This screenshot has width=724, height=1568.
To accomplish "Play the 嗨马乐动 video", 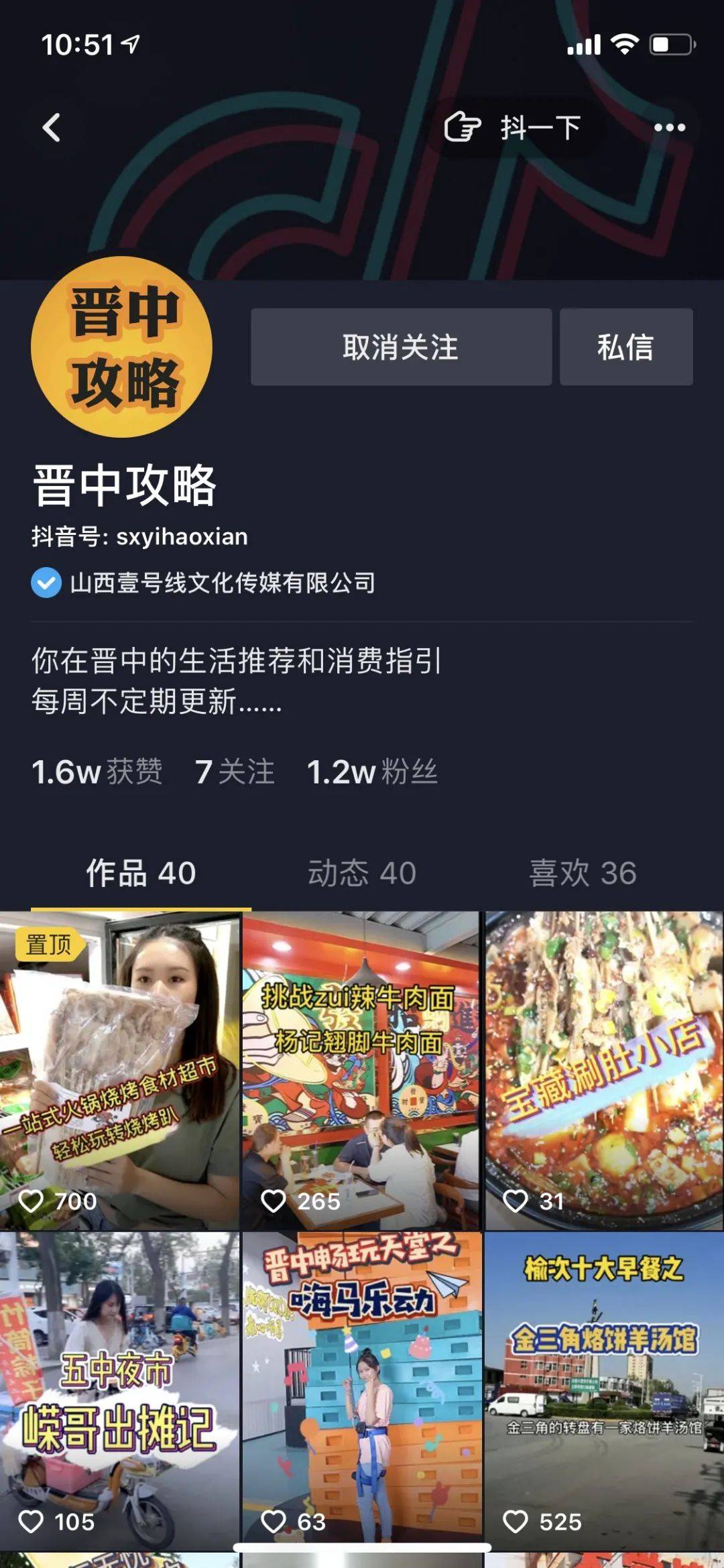I will click(x=361, y=1392).
